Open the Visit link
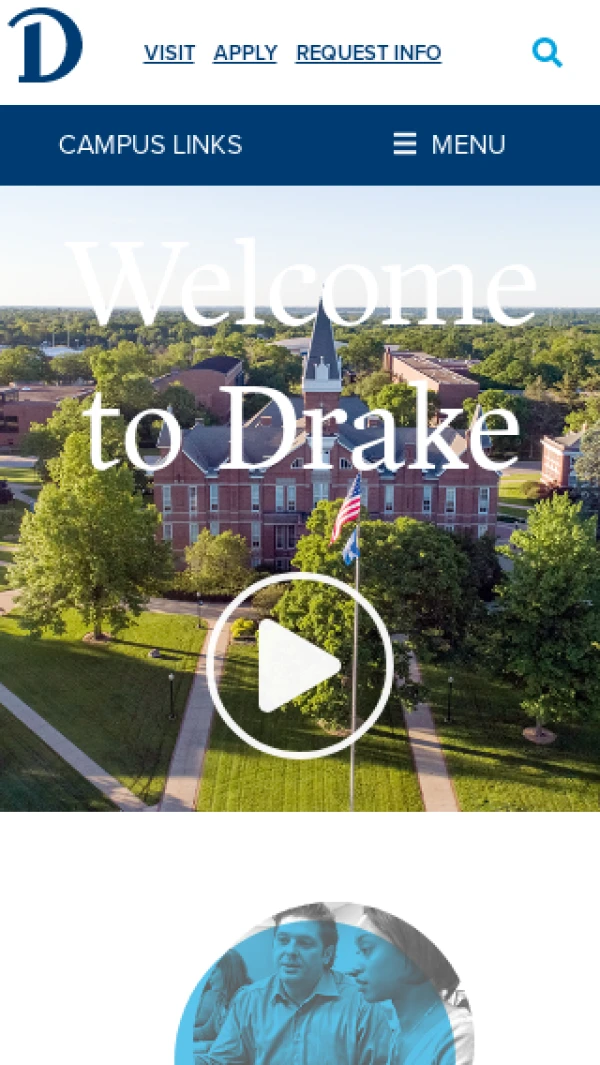 [169, 53]
